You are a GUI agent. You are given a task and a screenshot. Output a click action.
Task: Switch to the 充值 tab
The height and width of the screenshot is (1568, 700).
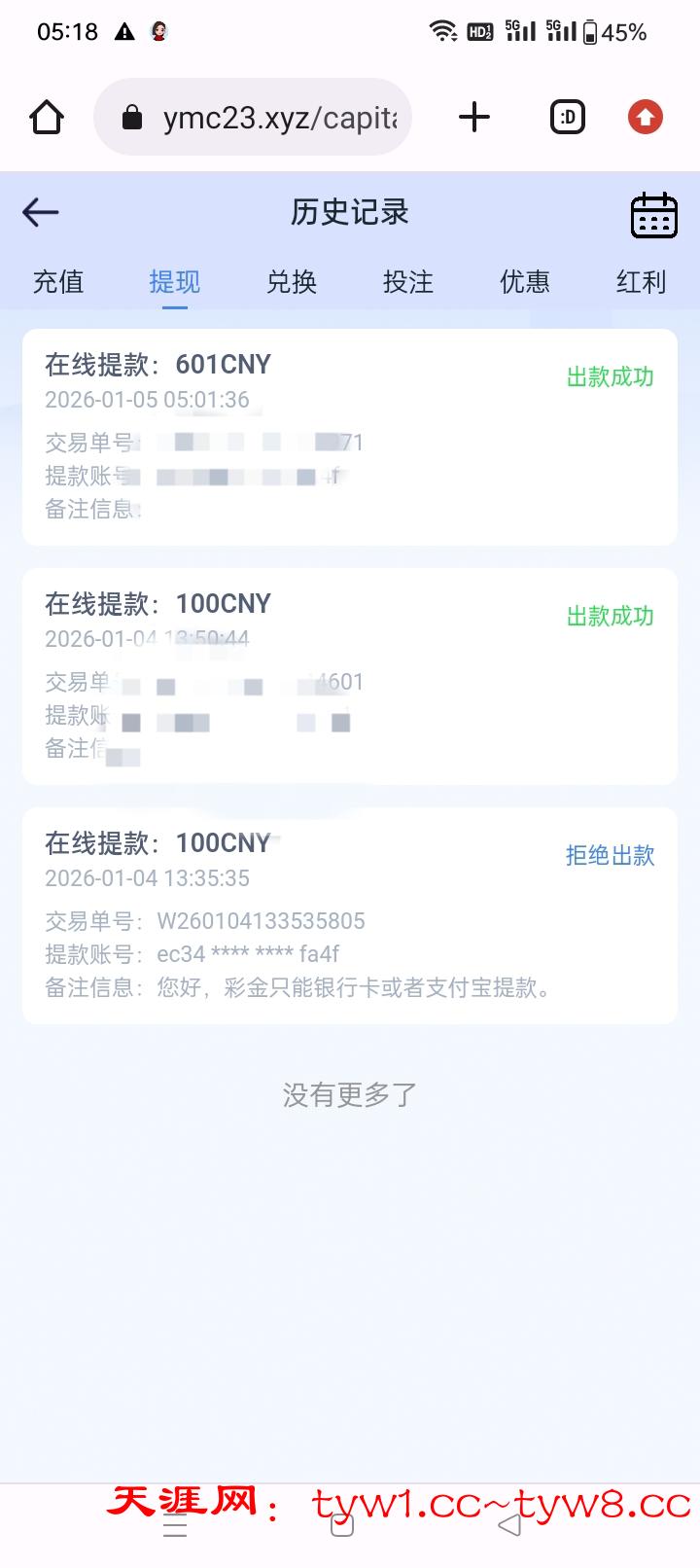click(x=58, y=282)
